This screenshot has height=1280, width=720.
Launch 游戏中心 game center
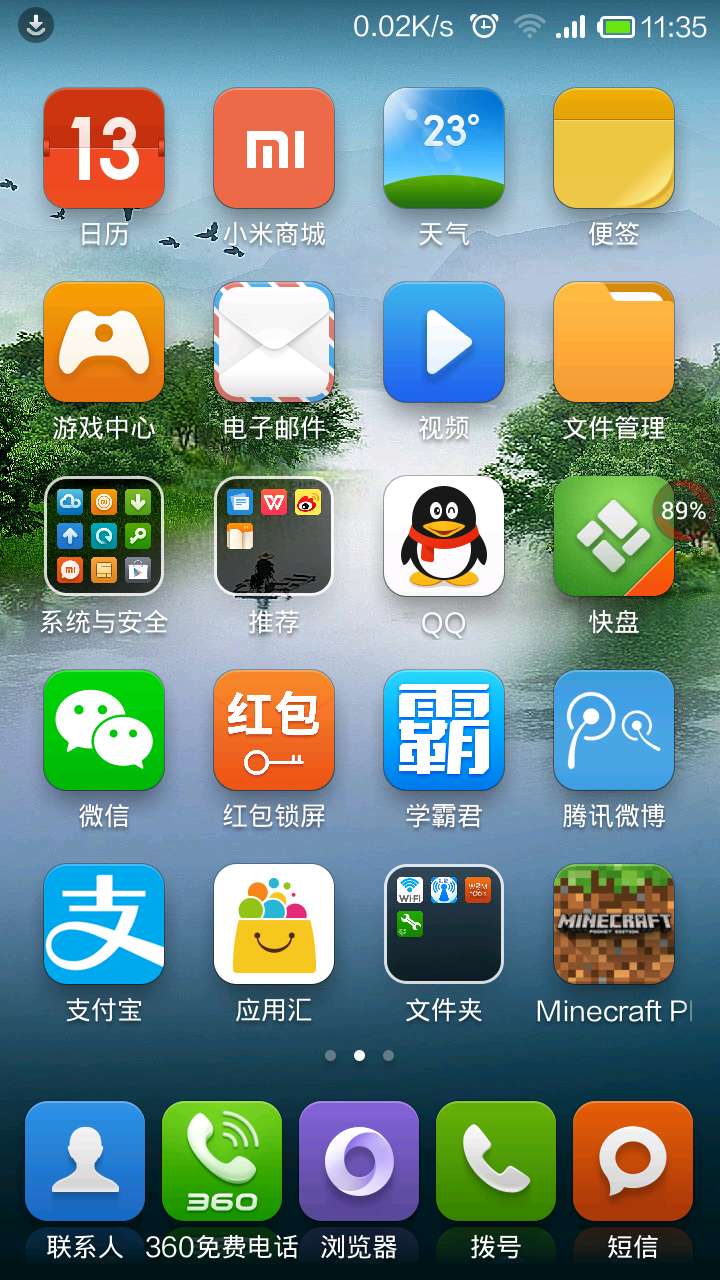[x=104, y=342]
